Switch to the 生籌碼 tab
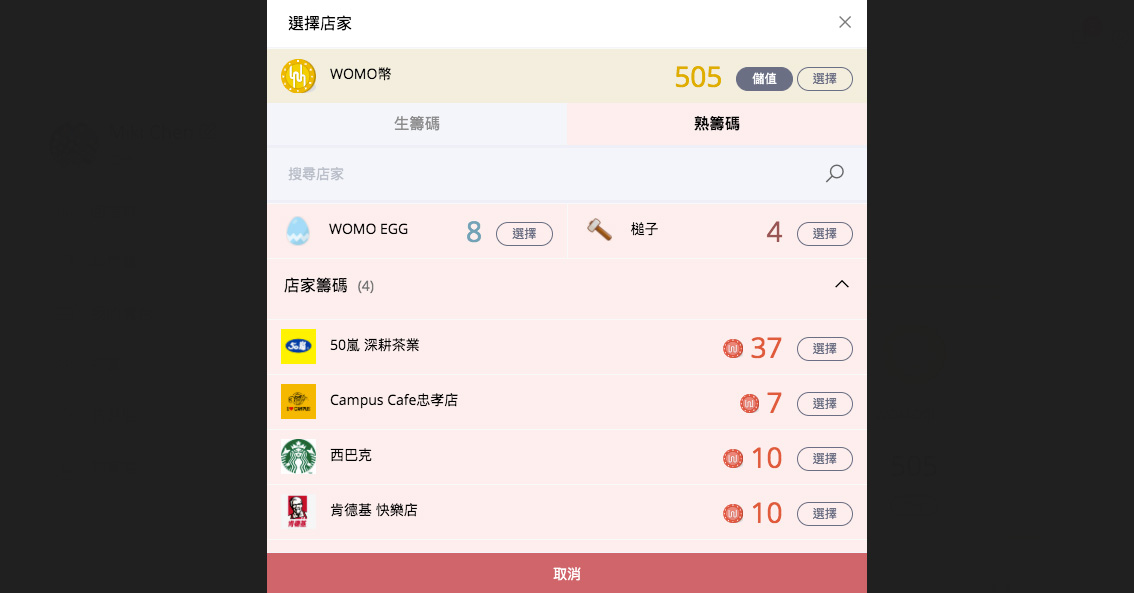Image resolution: width=1134 pixels, height=593 pixels. pos(417,124)
